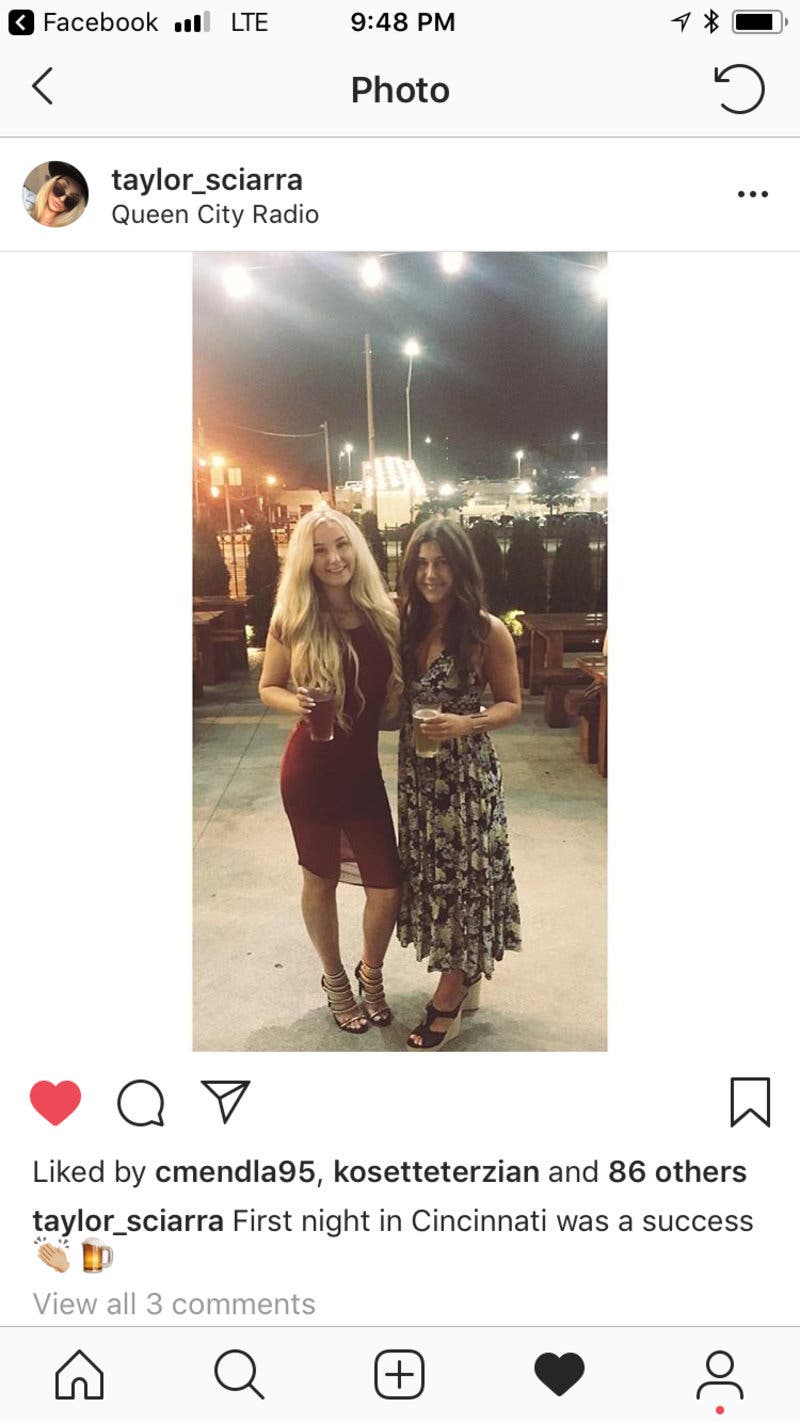The height and width of the screenshot is (1423, 800).
Task: Open the post's three-dot options menu
Action: [x=752, y=194]
